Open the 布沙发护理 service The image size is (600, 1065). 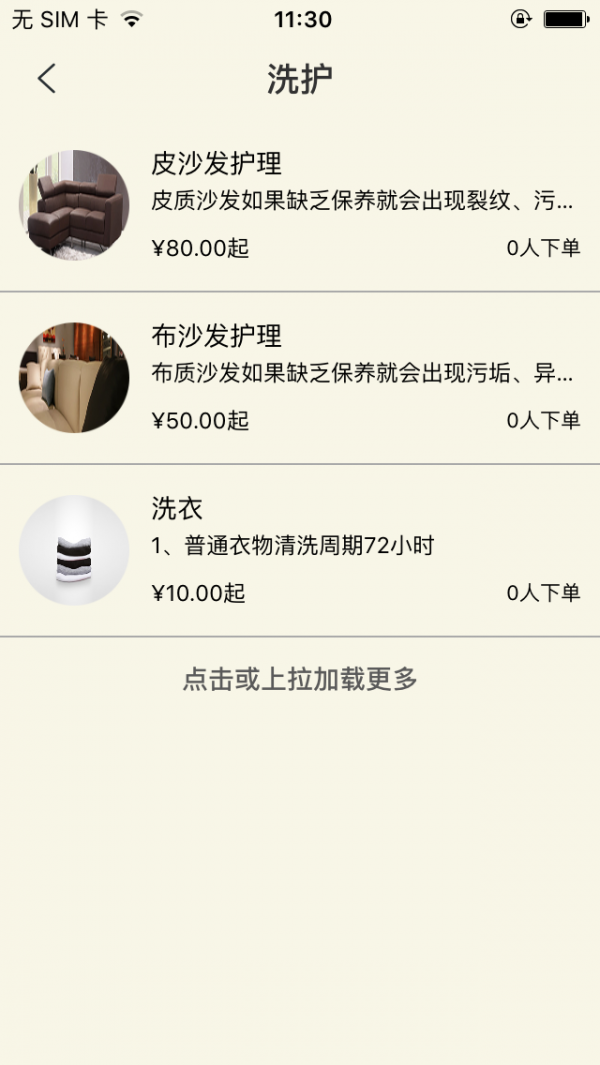300,378
